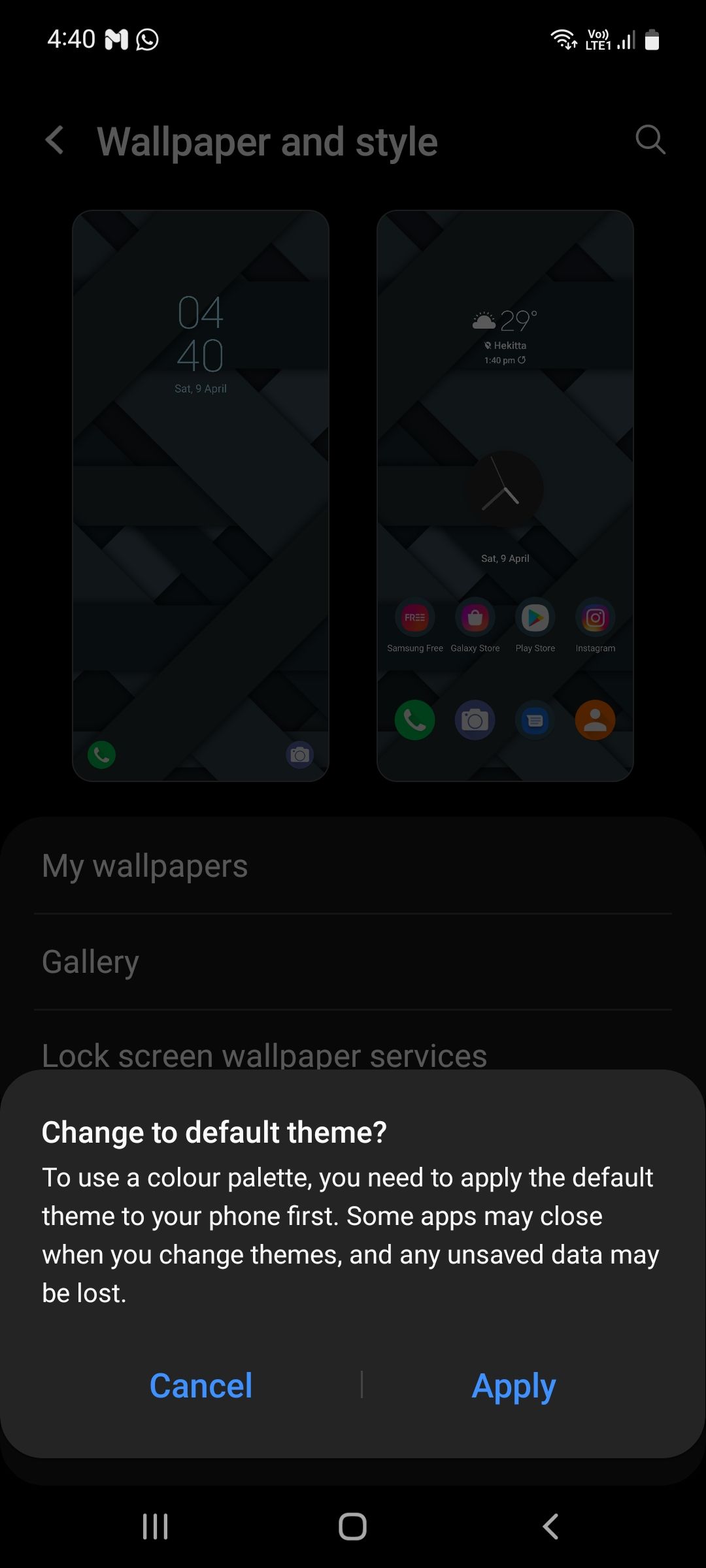Open the Samsung Free icon in the preview
Image resolution: width=706 pixels, height=1568 pixels.
[414, 617]
